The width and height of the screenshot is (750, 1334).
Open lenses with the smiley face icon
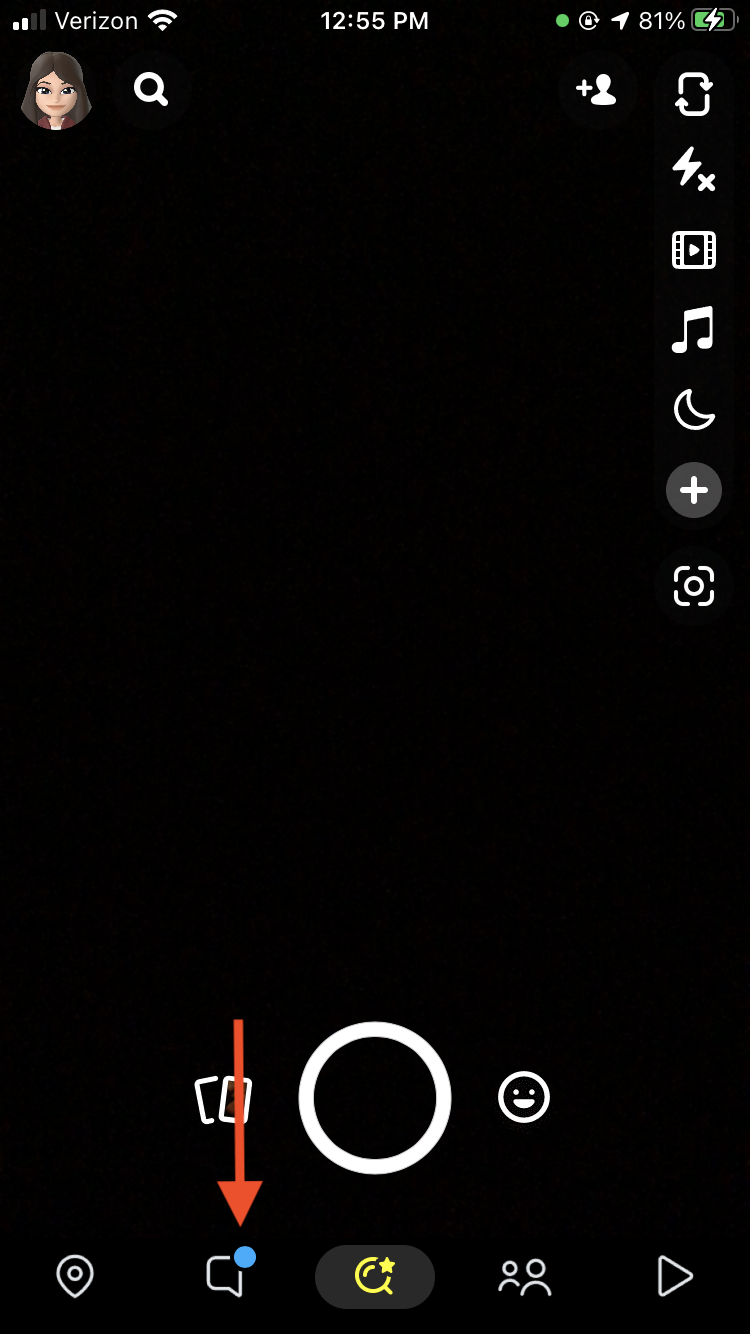tap(524, 1098)
